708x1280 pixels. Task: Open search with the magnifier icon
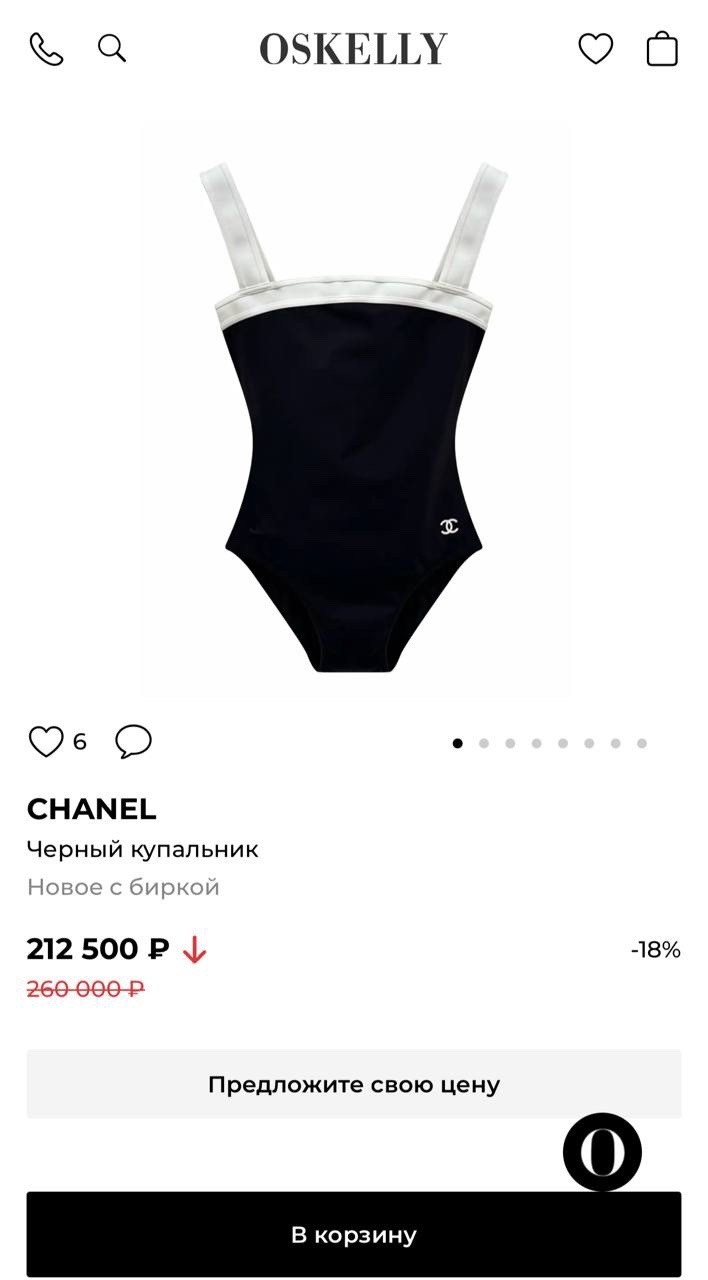tap(112, 48)
